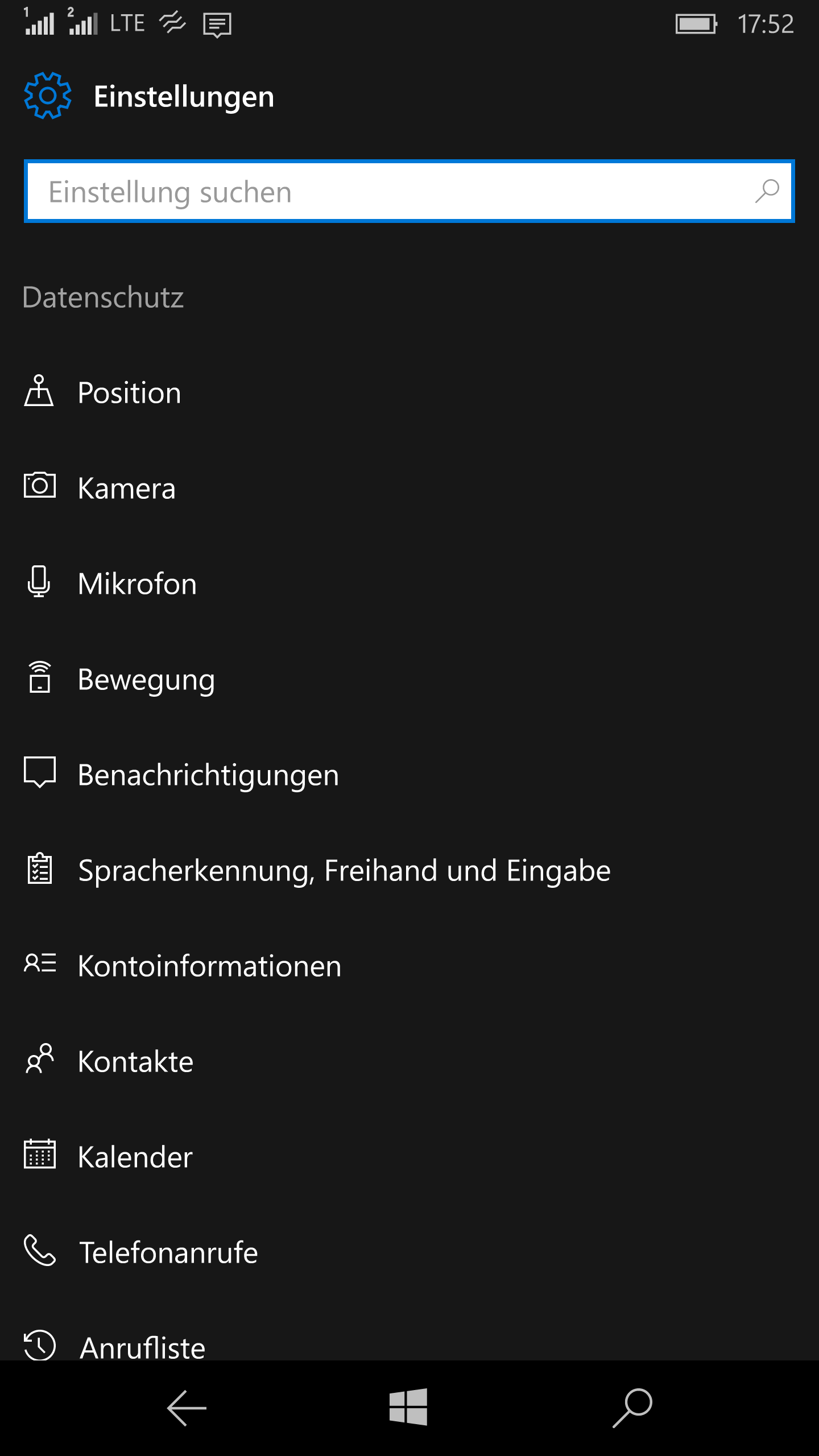Select the Mikrofon row

(137, 584)
